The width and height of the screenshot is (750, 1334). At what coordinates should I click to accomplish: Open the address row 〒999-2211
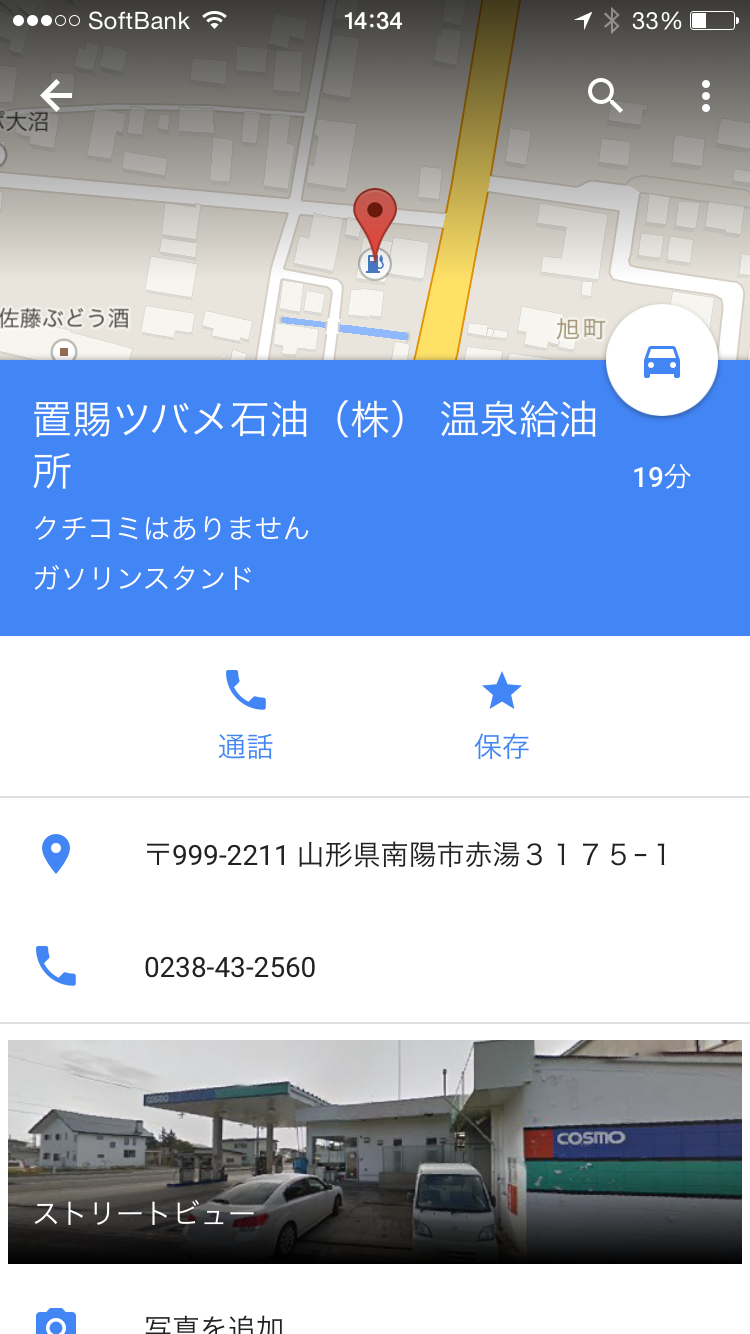406,856
